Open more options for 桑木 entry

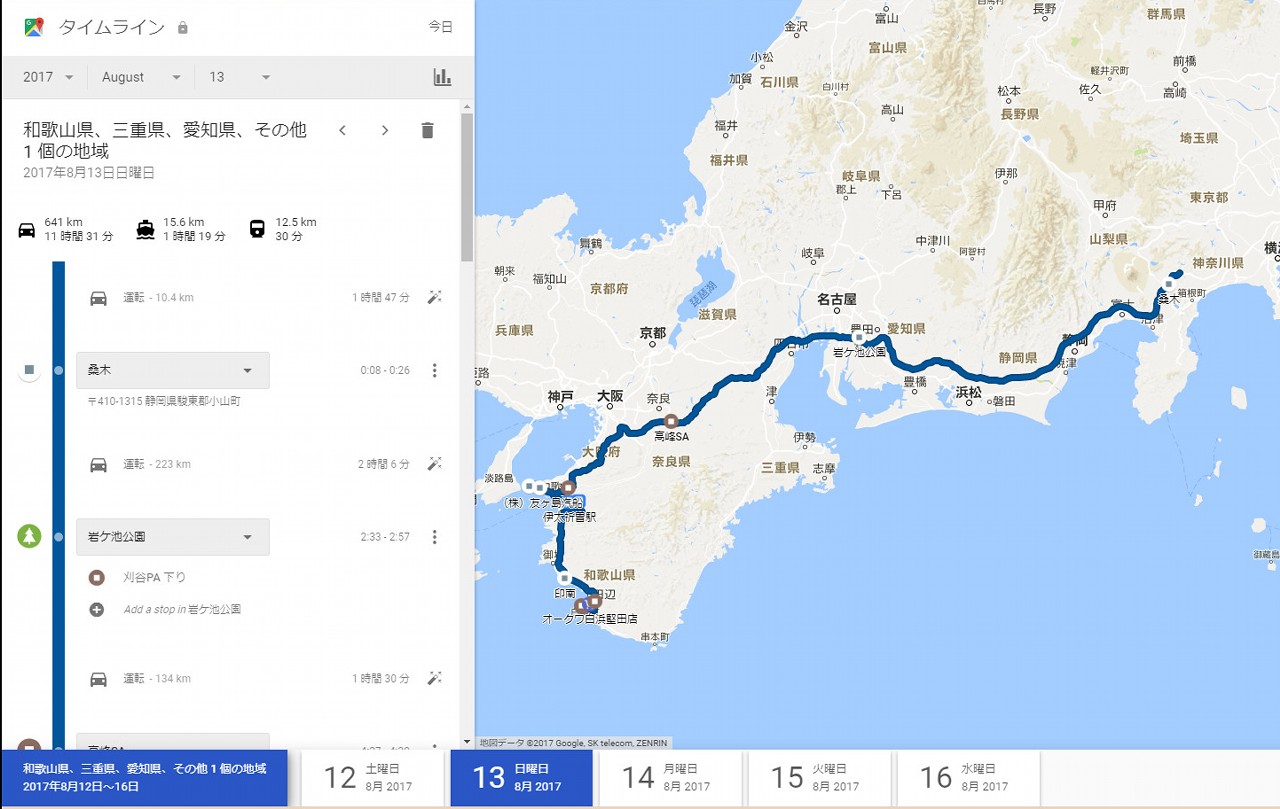coord(434,370)
